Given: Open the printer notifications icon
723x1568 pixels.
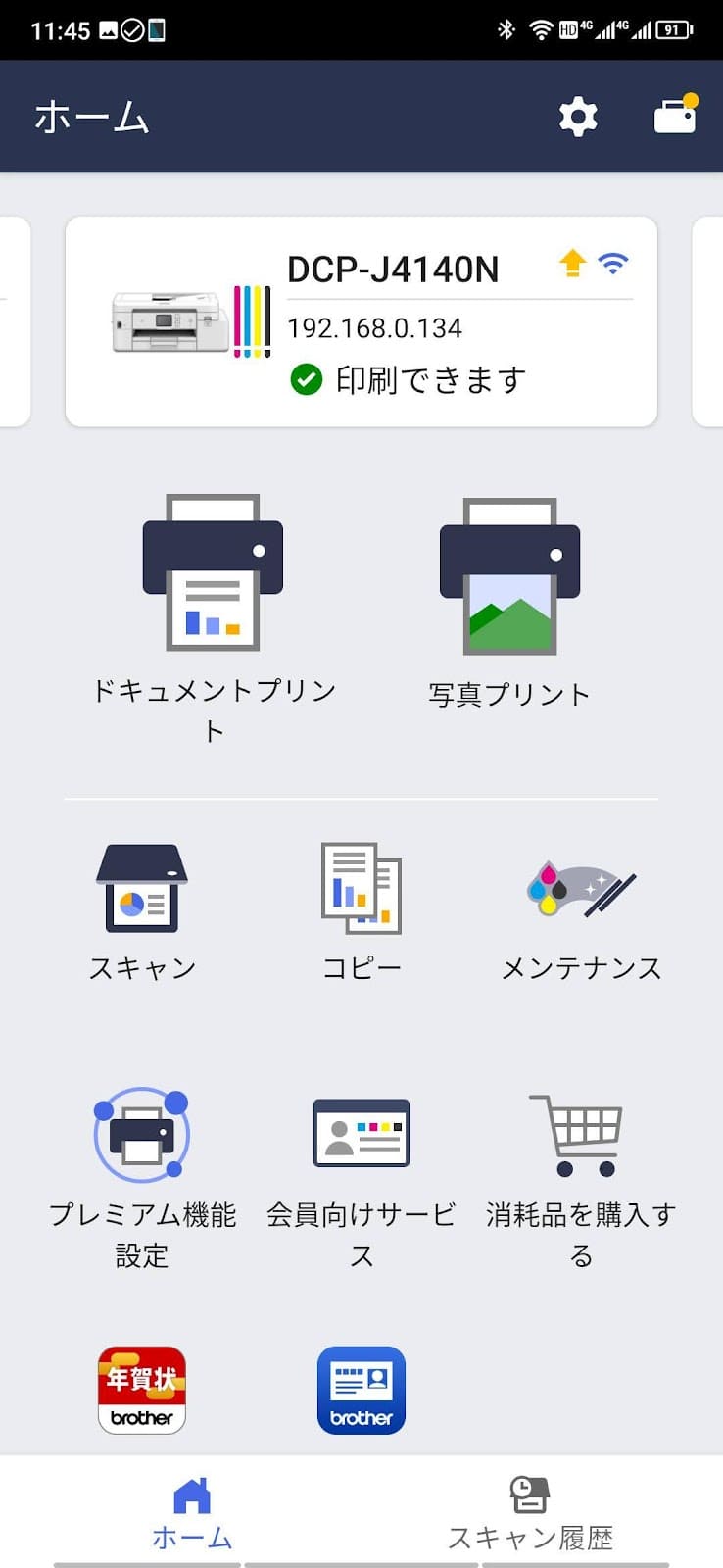Looking at the screenshot, I should [x=675, y=117].
